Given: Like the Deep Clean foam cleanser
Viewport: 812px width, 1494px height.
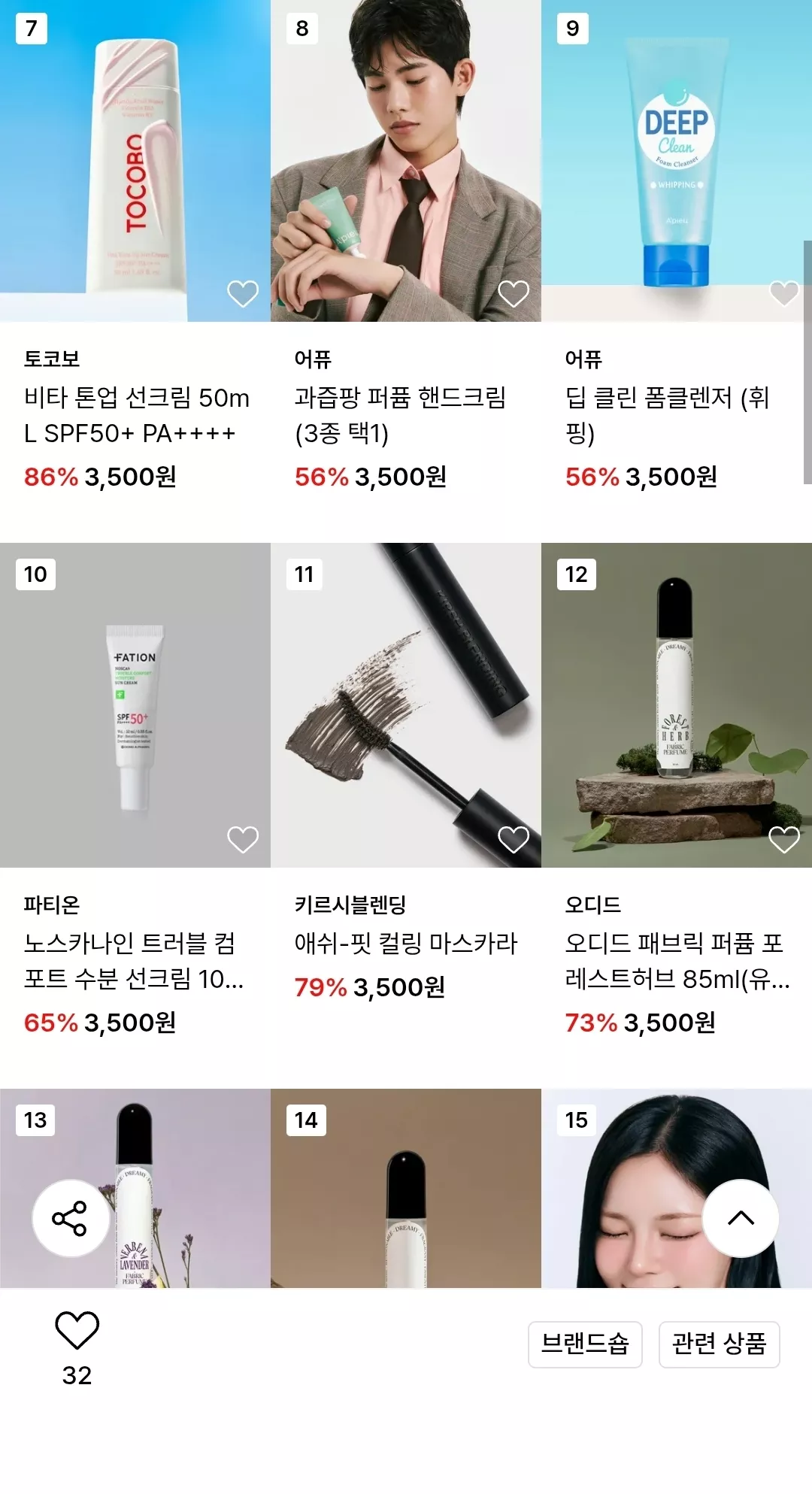Looking at the screenshot, I should click(x=784, y=293).
